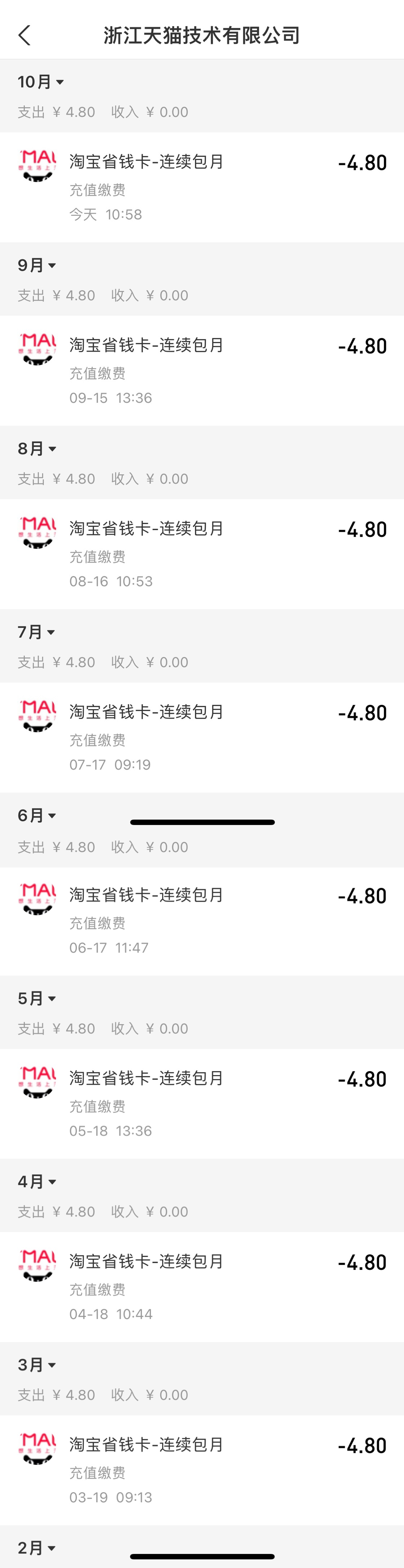Go back from the 浙江天猫技术有限公司 page
Screen dimensions: 404x1568
coord(25,35)
